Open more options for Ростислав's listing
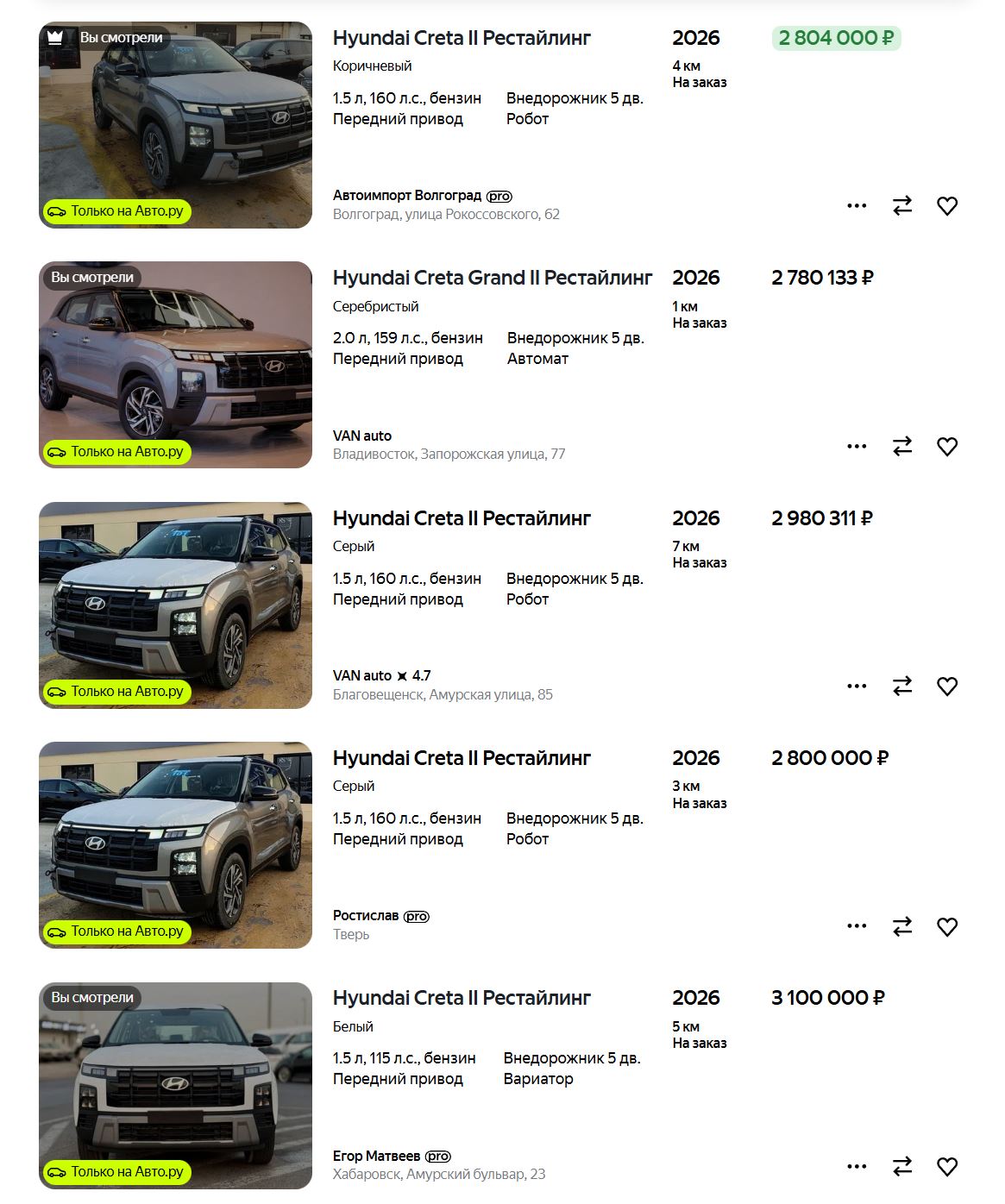 click(857, 927)
